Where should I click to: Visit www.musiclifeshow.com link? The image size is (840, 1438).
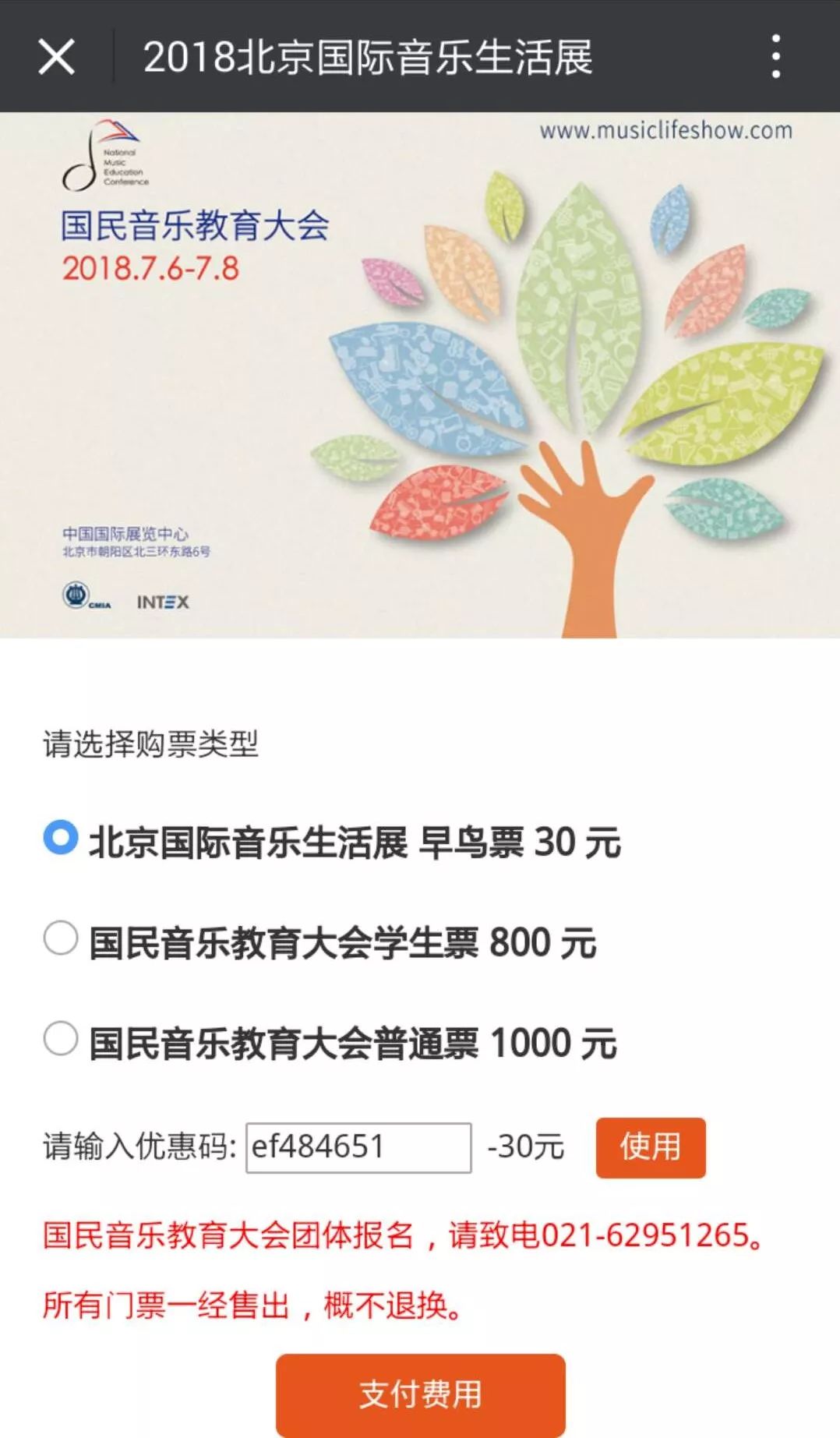point(666,131)
